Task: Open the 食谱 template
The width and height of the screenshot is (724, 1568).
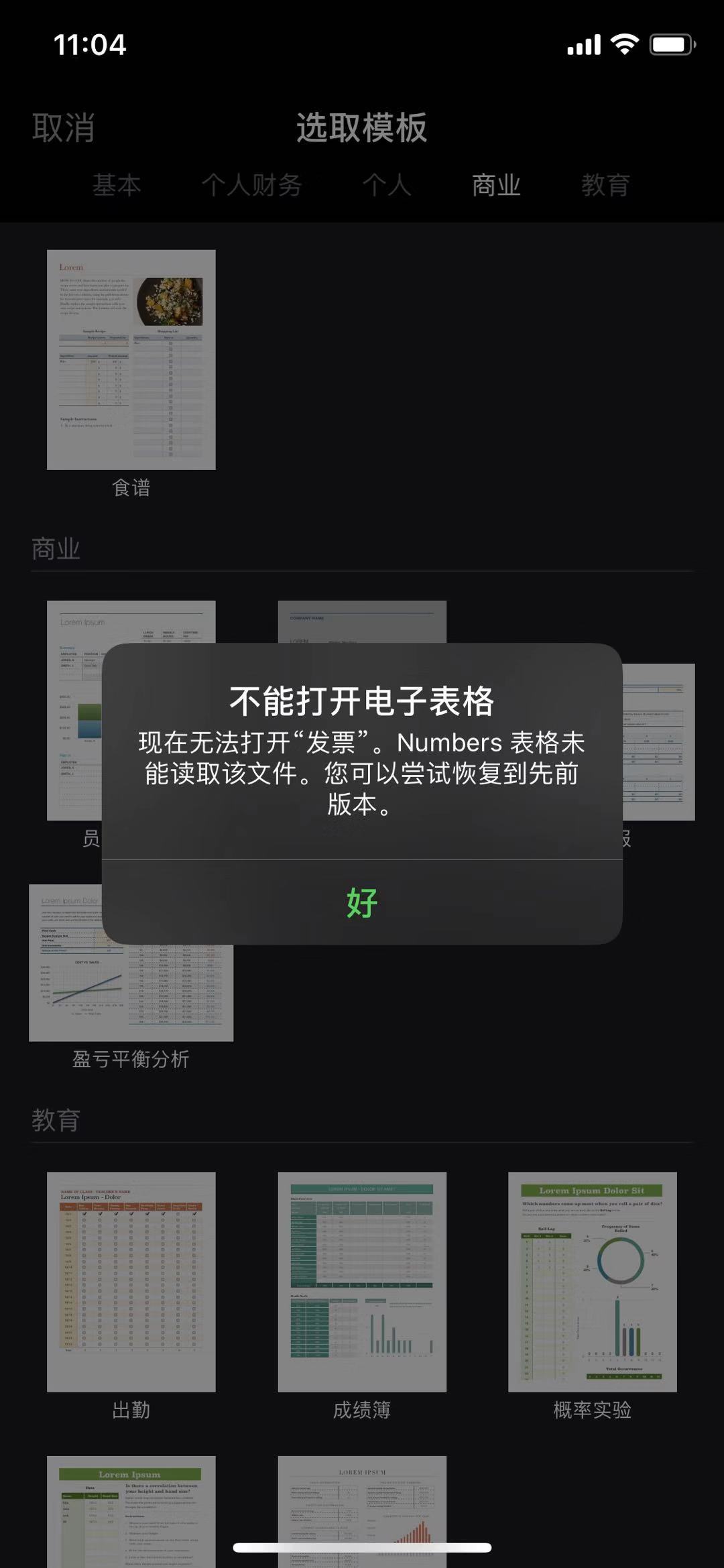Action: pyautogui.click(x=131, y=360)
